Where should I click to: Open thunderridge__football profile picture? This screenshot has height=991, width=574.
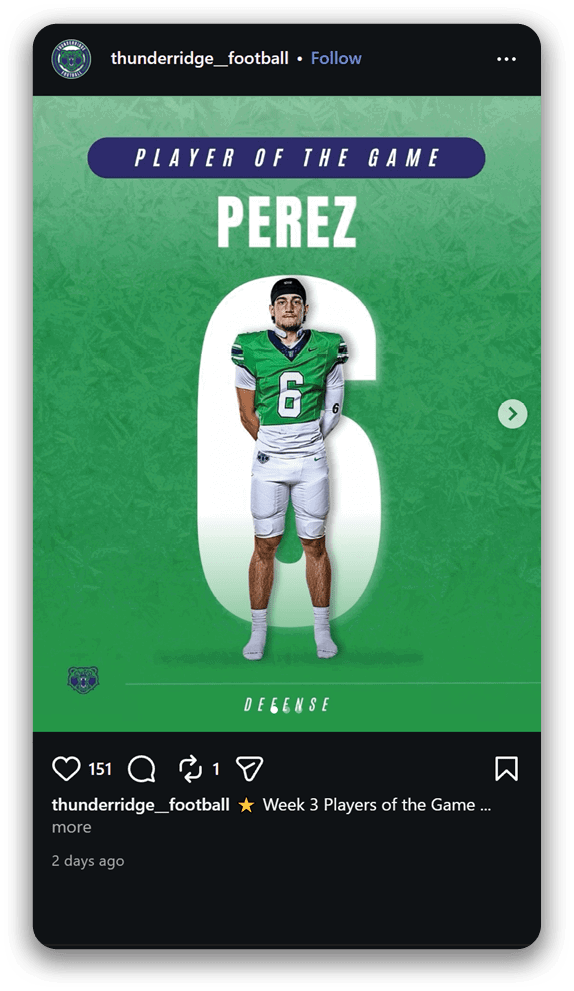tap(71, 59)
